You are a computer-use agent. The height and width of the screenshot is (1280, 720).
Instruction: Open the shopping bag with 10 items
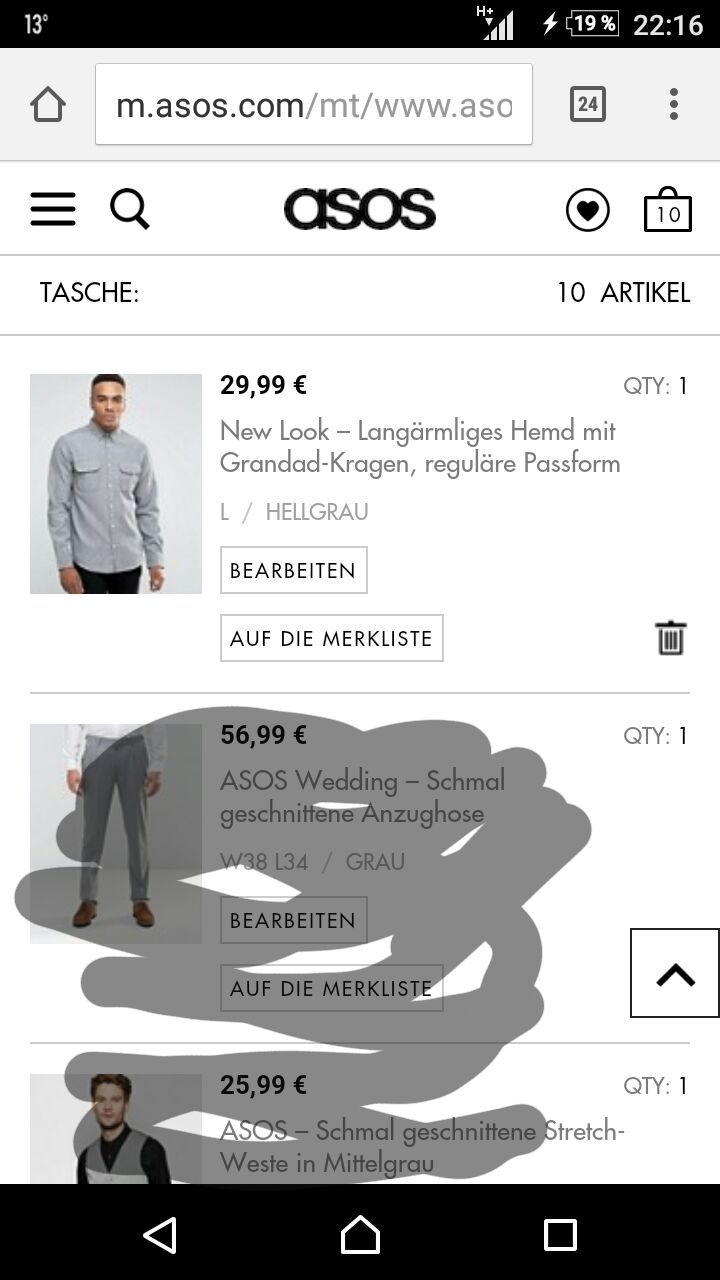coord(667,210)
